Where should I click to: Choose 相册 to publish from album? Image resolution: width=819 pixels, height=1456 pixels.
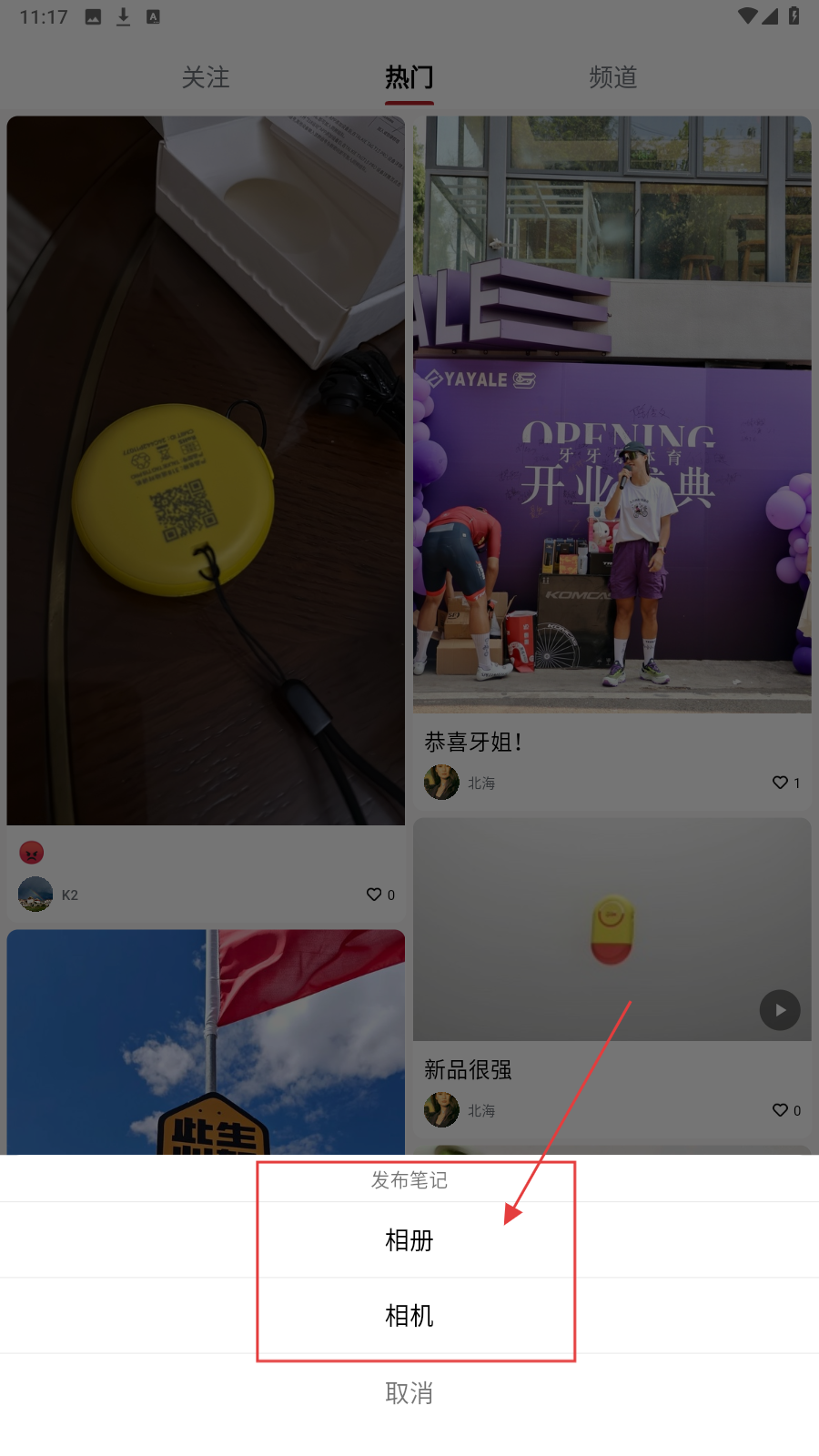tap(409, 1240)
